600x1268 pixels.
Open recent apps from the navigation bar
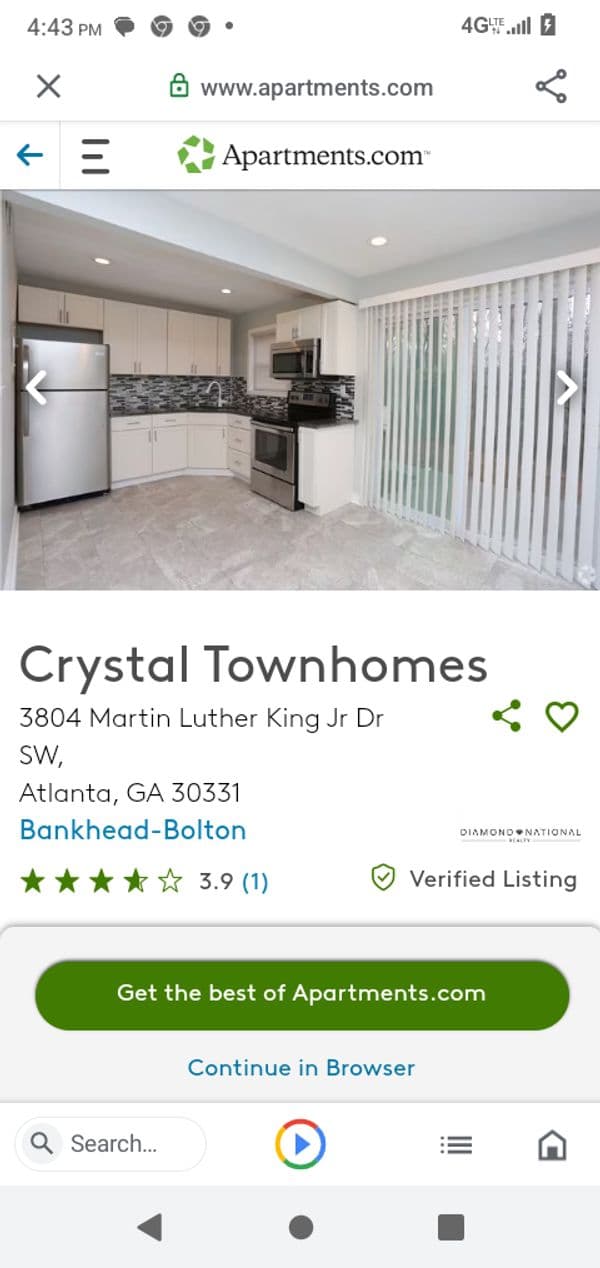pos(451,1227)
